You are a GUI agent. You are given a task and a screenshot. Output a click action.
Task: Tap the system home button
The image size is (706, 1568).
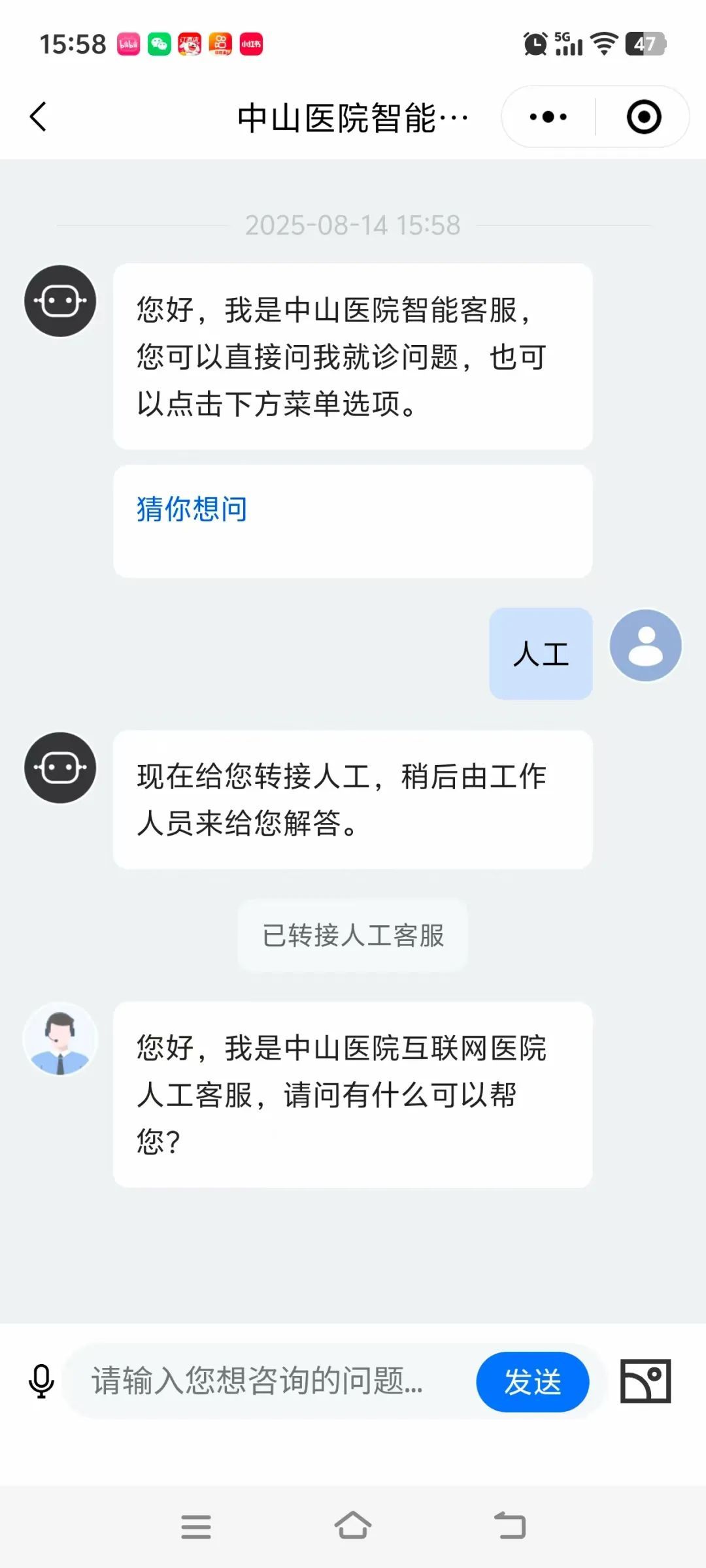point(353,1526)
